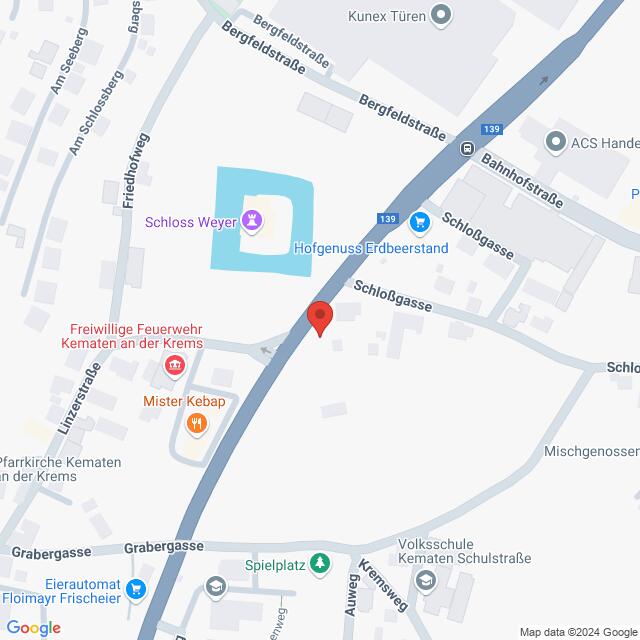Select Hofgenuss Erdbeerstand shop marker
Viewport: 640px width, 640px height.
[x=421, y=222]
